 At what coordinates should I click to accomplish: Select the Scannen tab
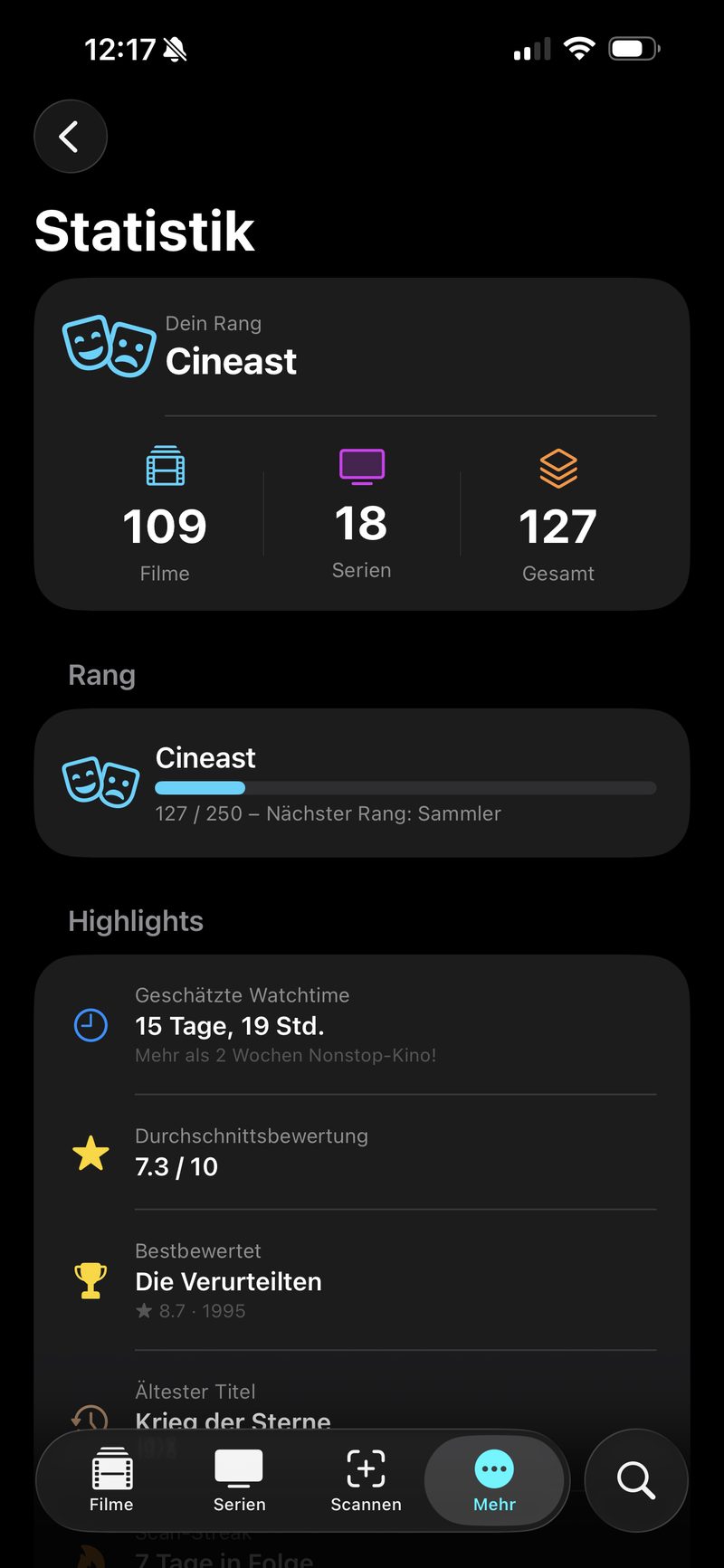tap(366, 1479)
